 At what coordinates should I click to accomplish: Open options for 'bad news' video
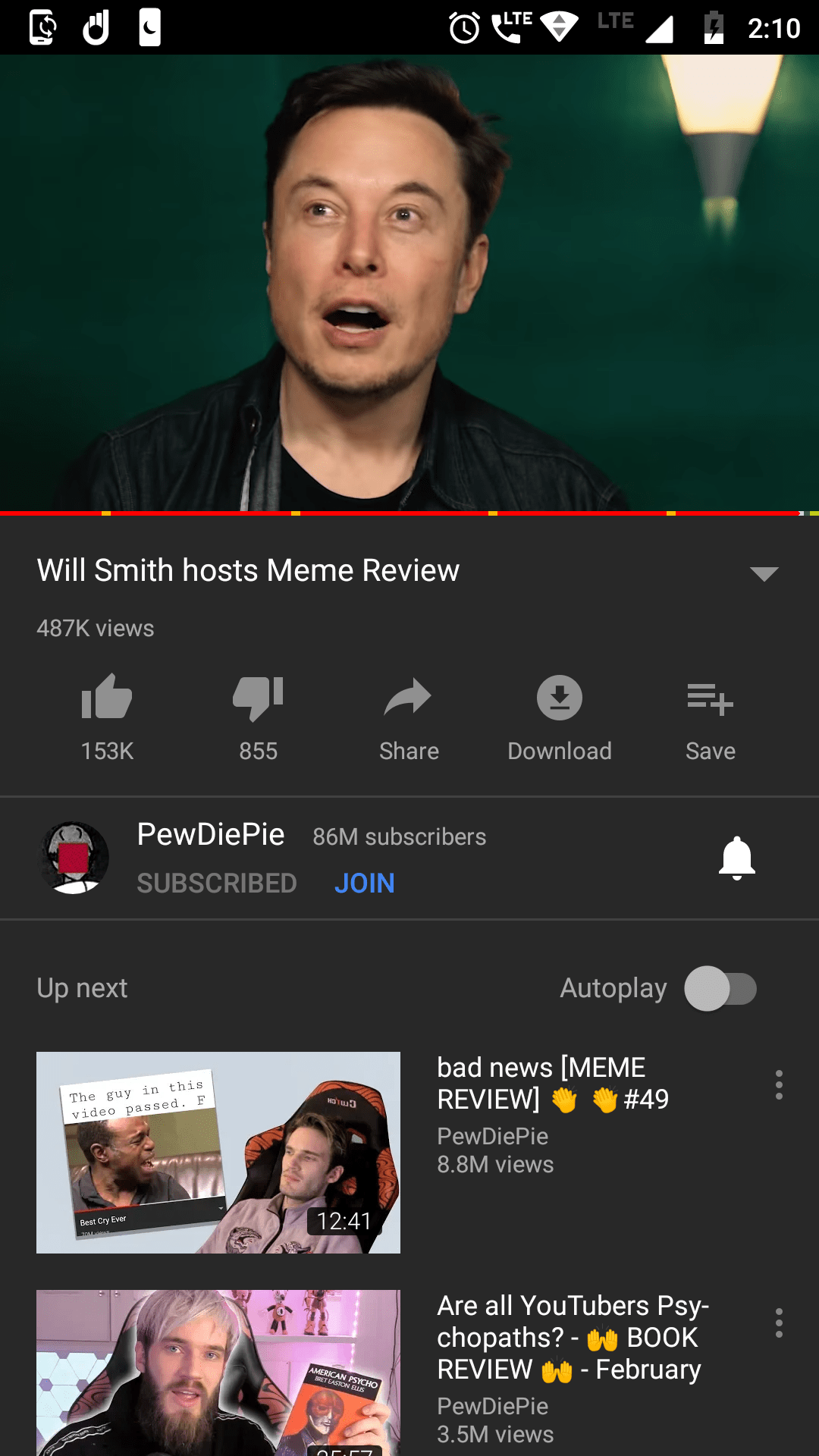779,1085
